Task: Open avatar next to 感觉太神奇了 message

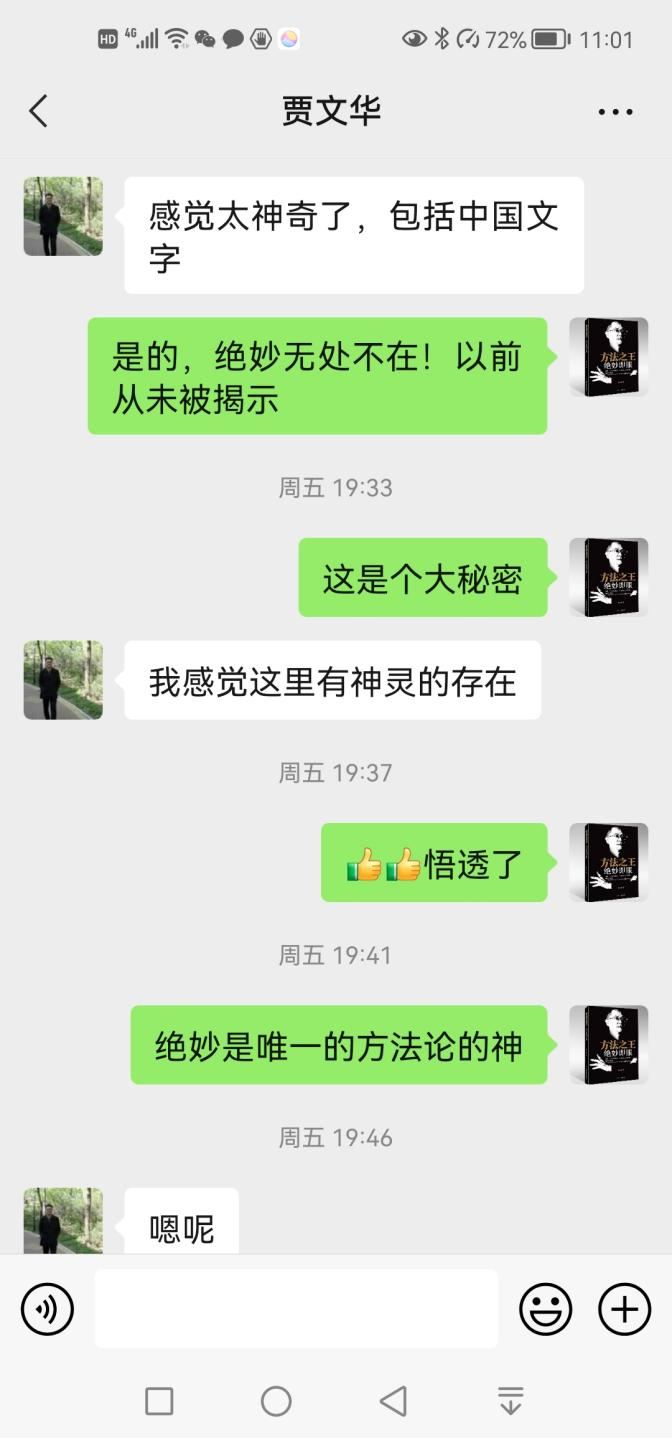Action: [63, 216]
